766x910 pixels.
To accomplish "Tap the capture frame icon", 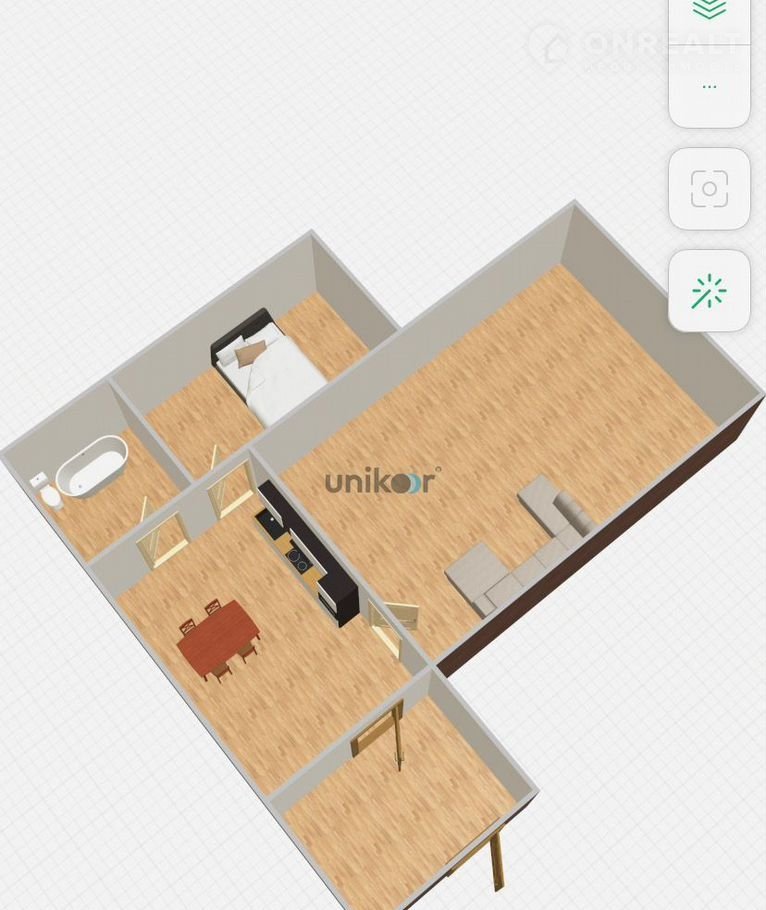I will tap(709, 189).
